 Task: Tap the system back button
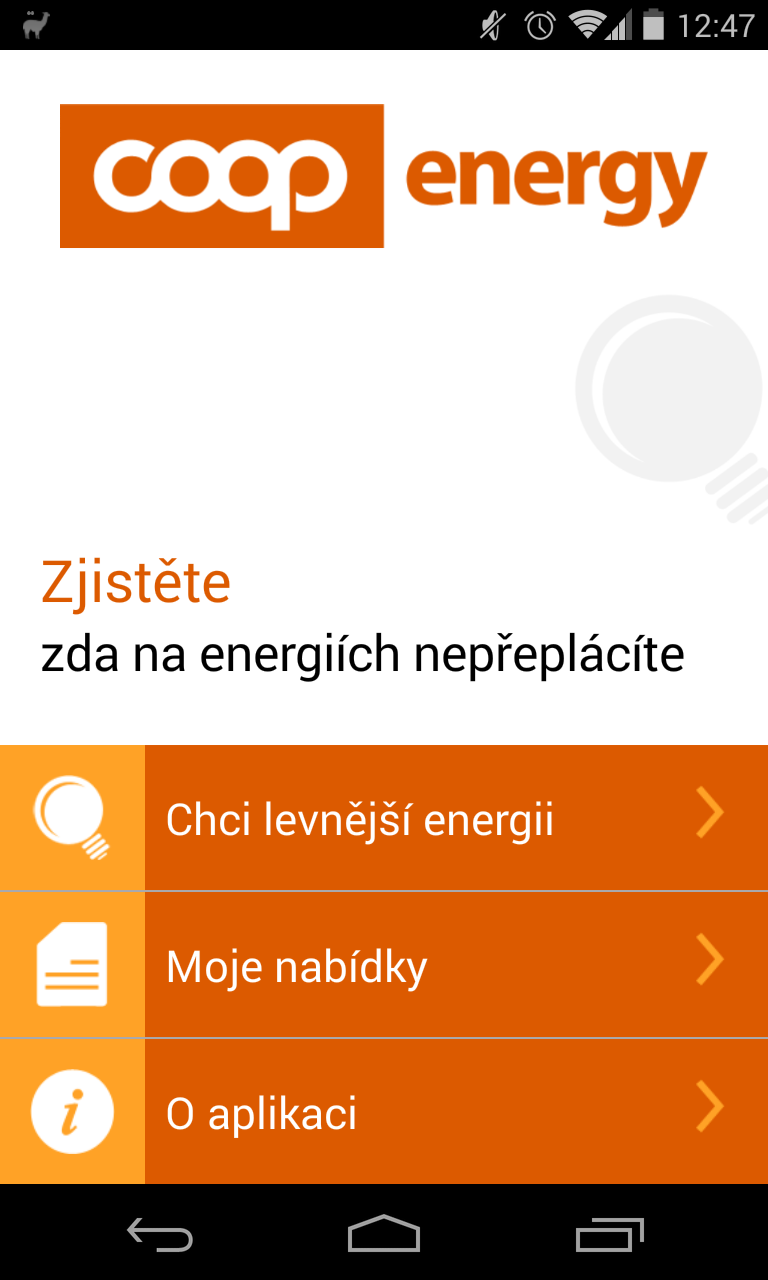(160, 1235)
